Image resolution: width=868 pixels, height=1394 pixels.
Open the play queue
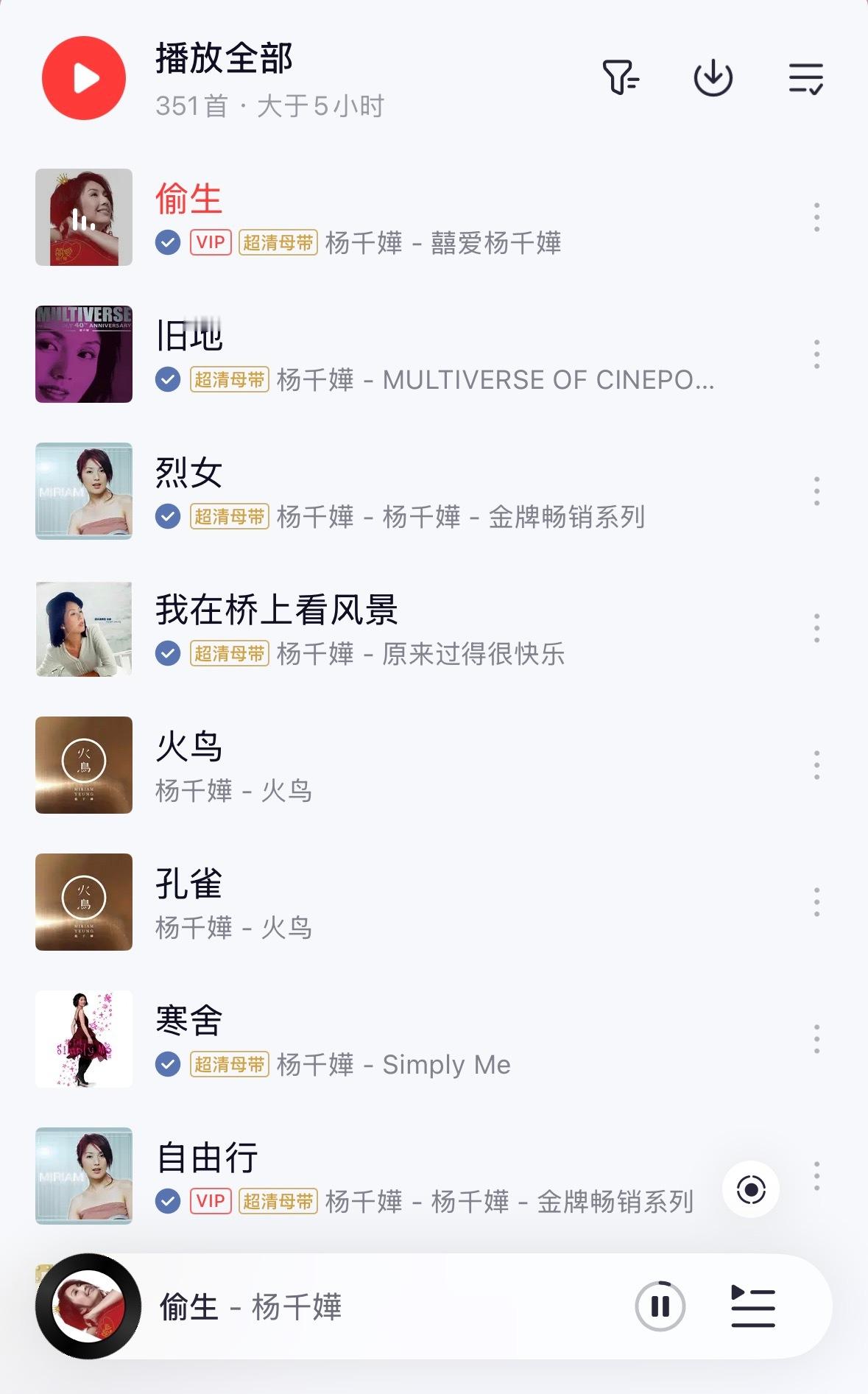click(x=752, y=1306)
